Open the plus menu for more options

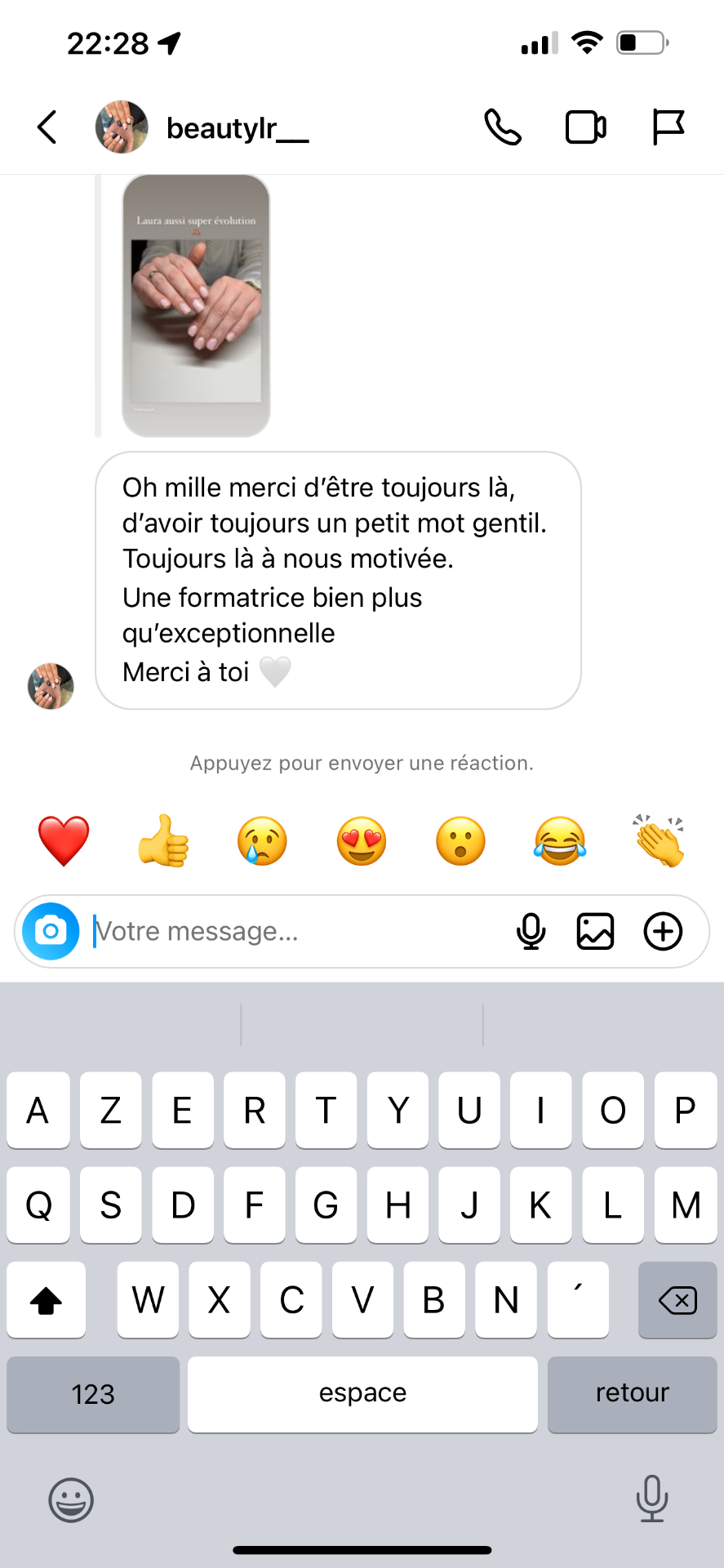664,931
